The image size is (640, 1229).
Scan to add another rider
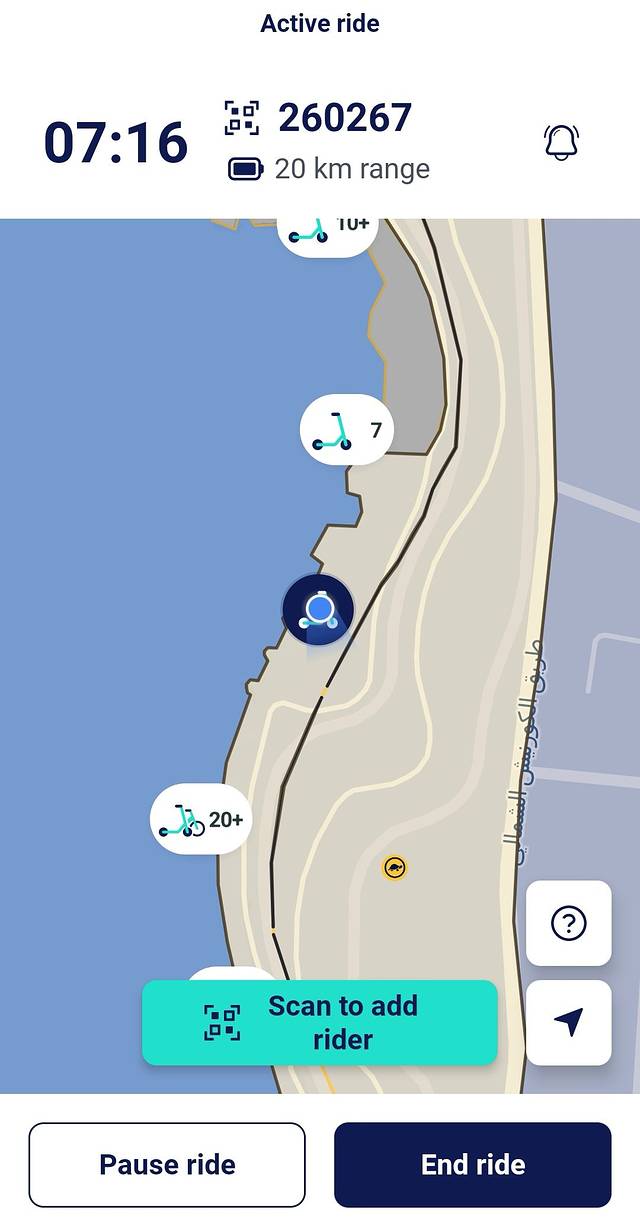click(x=320, y=1022)
